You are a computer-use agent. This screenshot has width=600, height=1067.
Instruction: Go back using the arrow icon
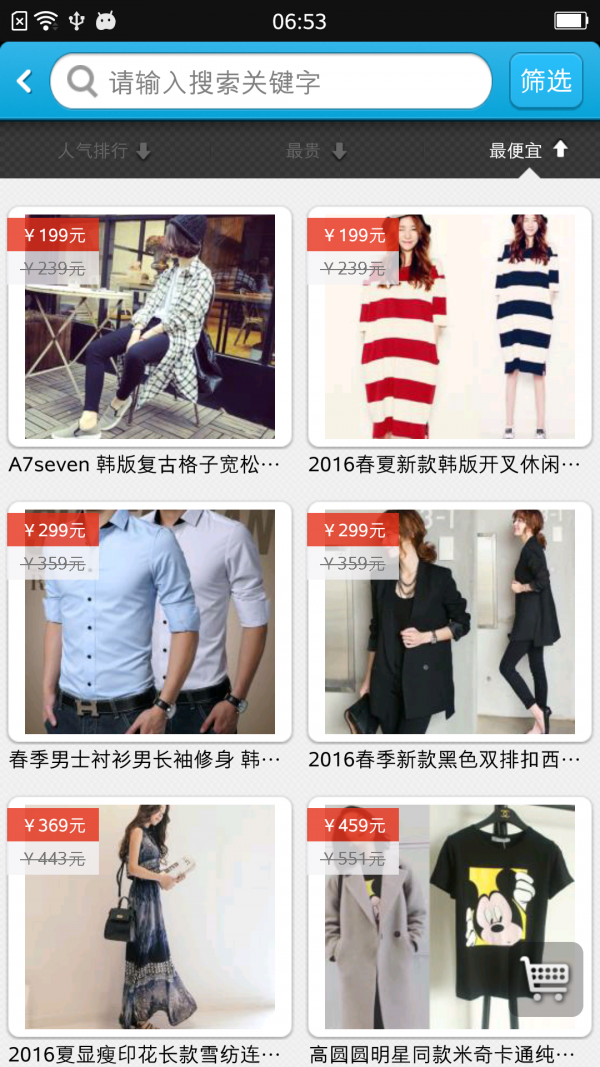25,81
